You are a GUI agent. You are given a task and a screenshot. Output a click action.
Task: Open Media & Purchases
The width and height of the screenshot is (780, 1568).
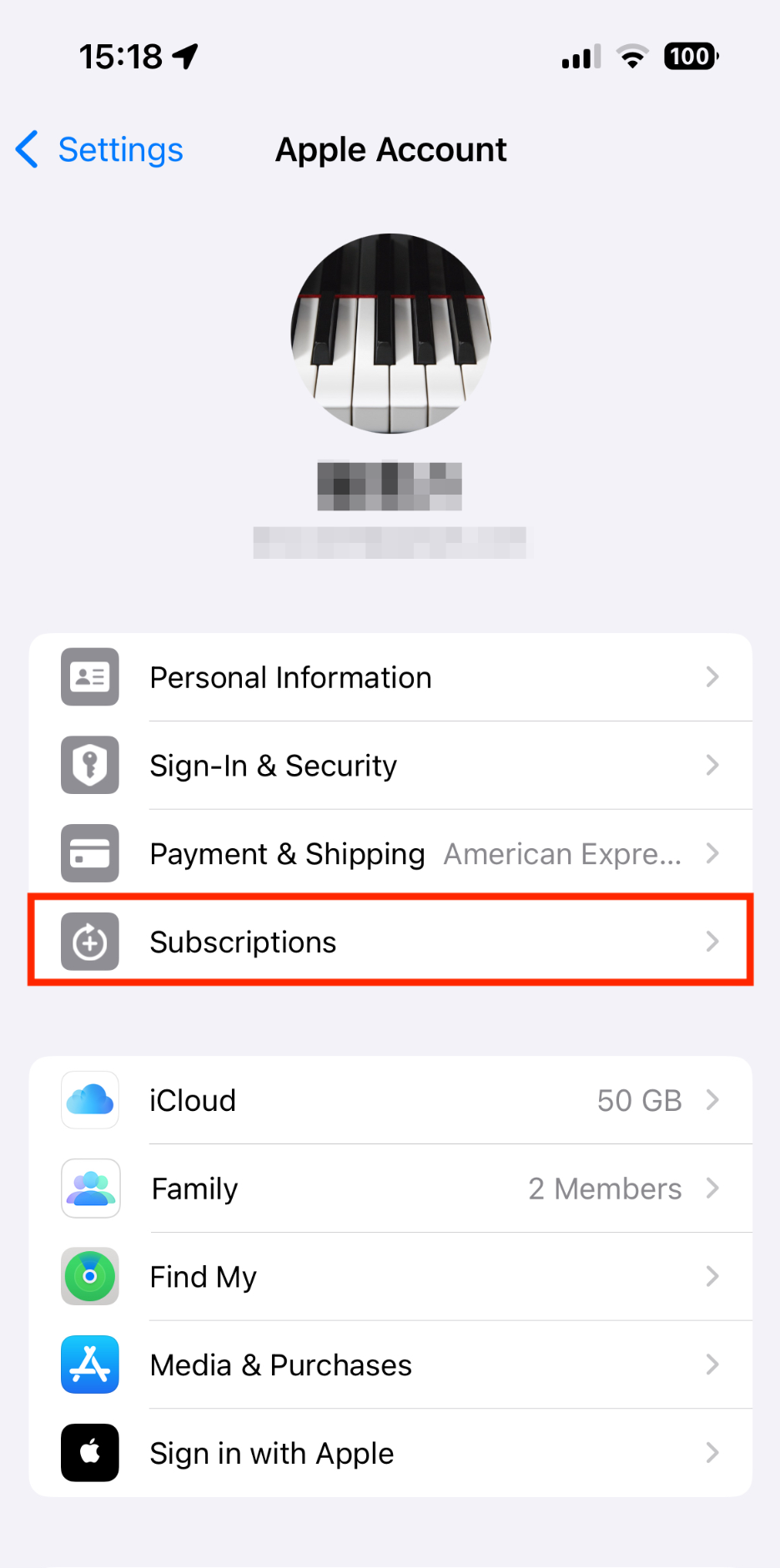tap(390, 1365)
